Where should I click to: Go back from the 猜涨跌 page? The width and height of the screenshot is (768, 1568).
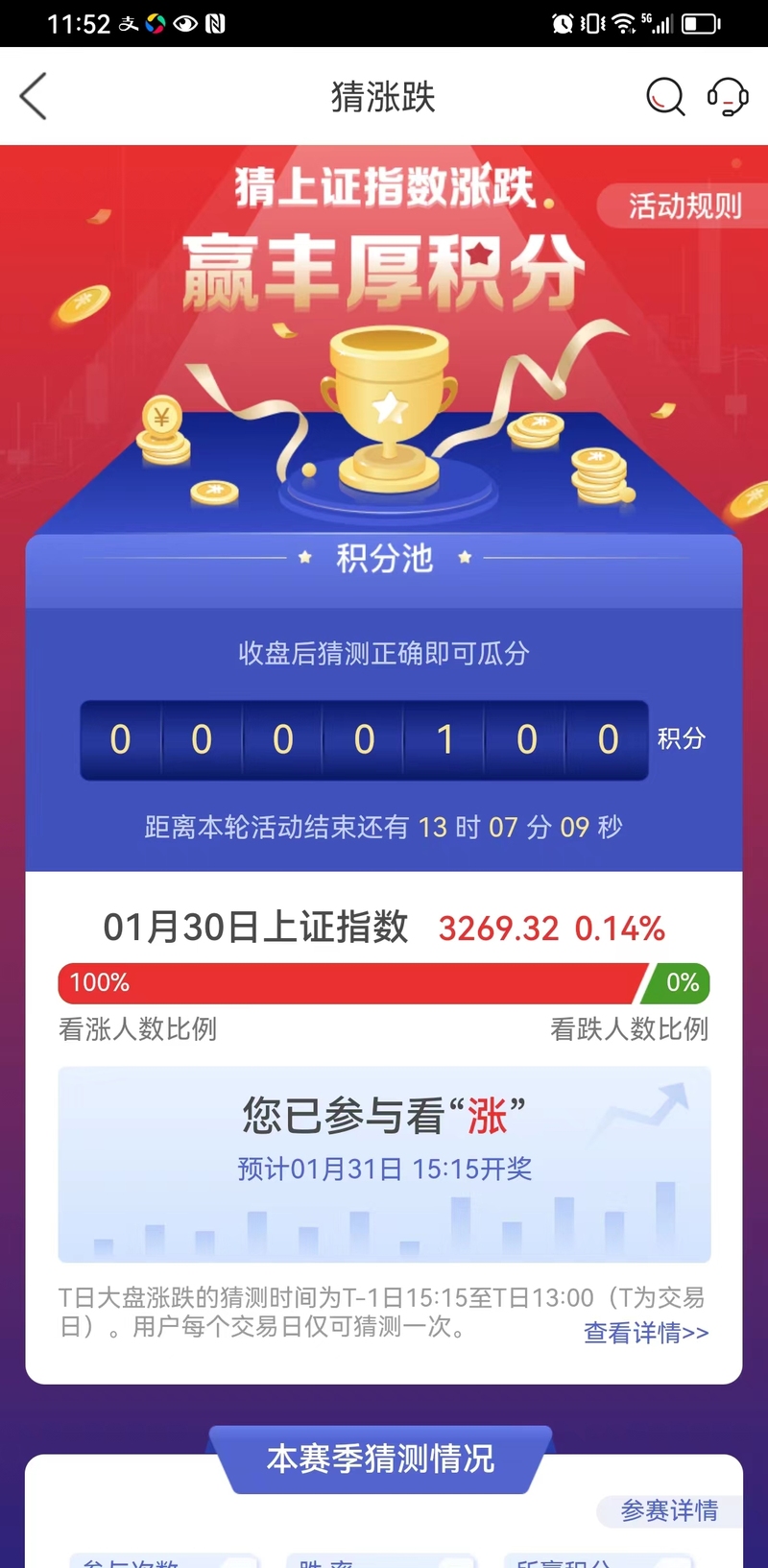(x=34, y=97)
